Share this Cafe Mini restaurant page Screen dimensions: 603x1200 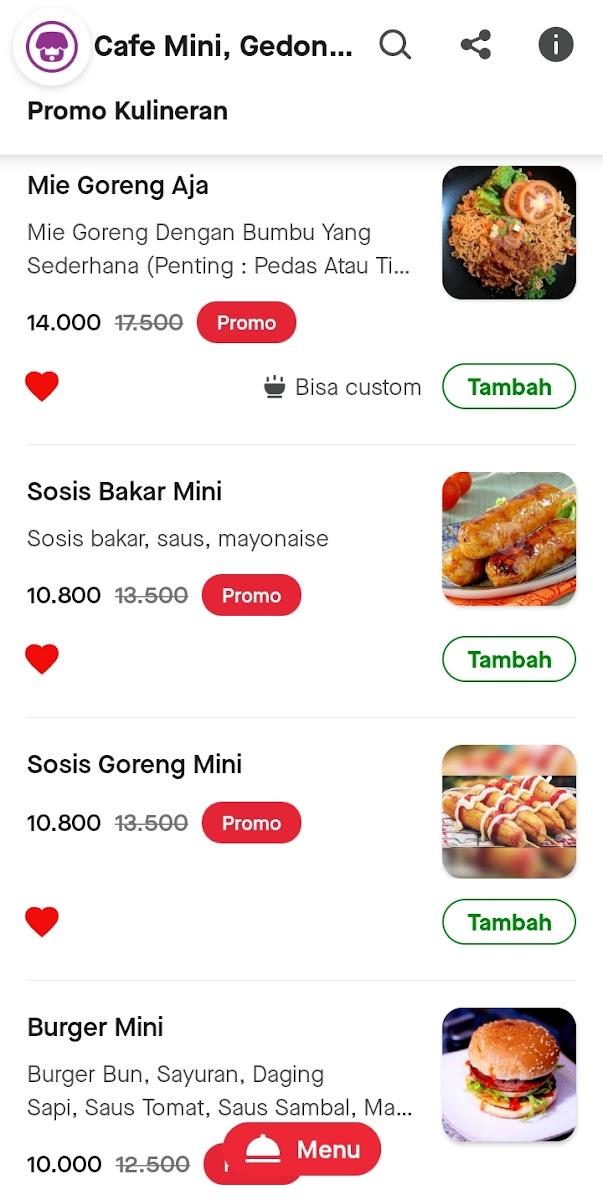(x=475, y=45)
